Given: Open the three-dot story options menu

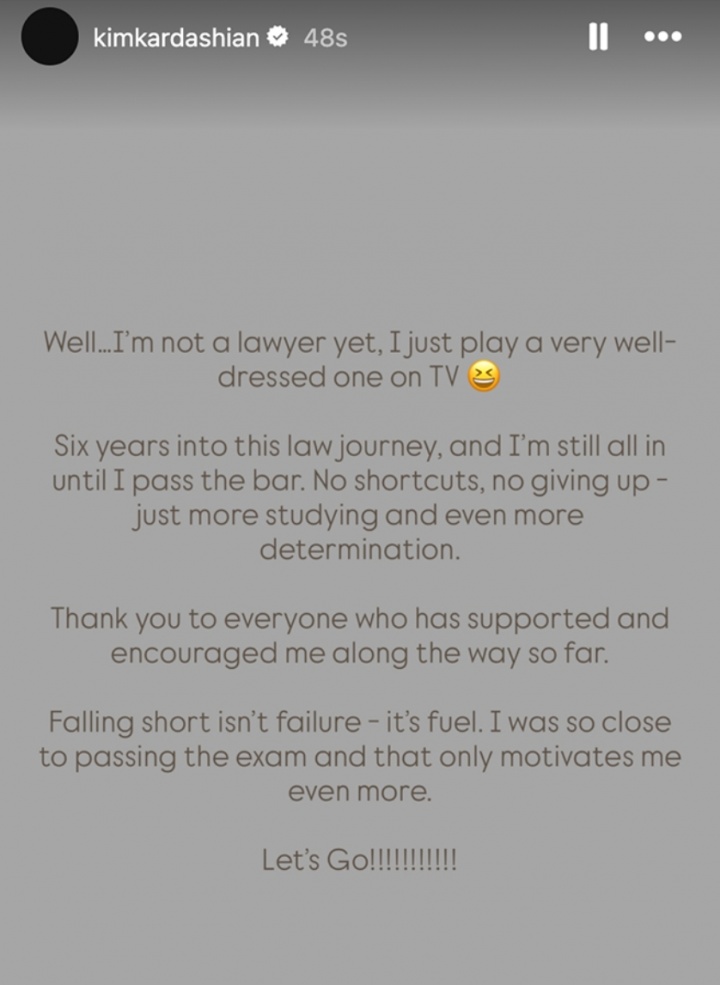Looking at the screenshot, I should [x=662, y=37].
